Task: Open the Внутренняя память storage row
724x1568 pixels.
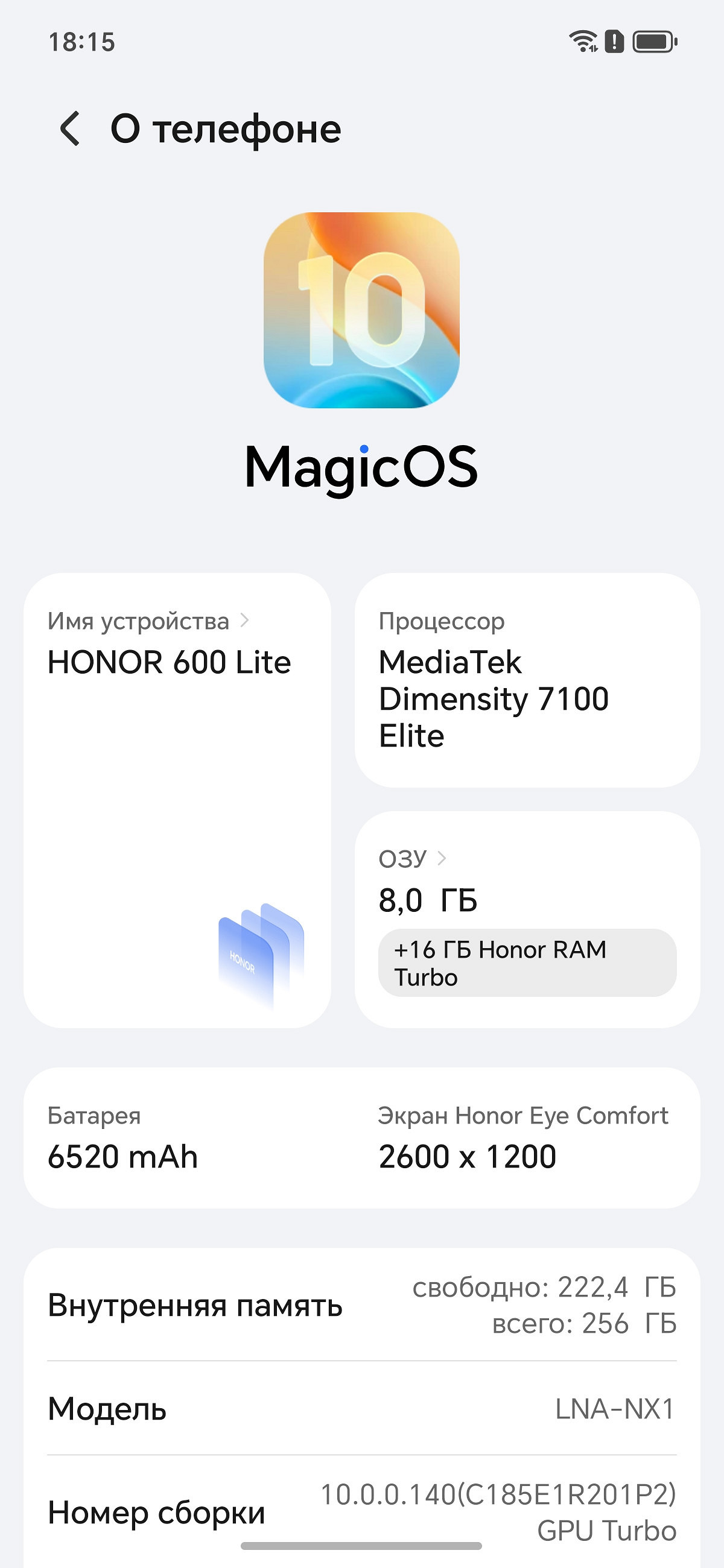Action: (361, 1305)
